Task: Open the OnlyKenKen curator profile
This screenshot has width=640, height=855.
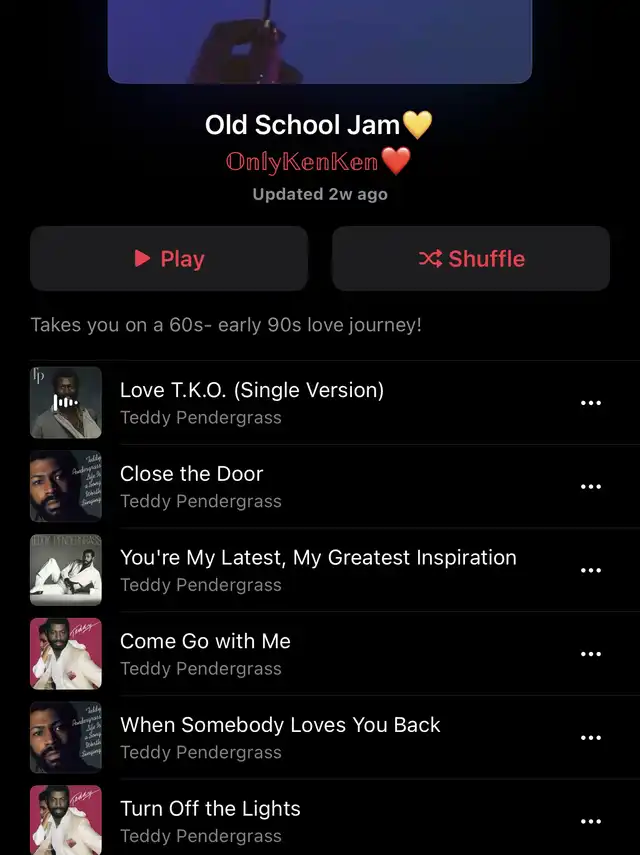Action: point(318,162)
